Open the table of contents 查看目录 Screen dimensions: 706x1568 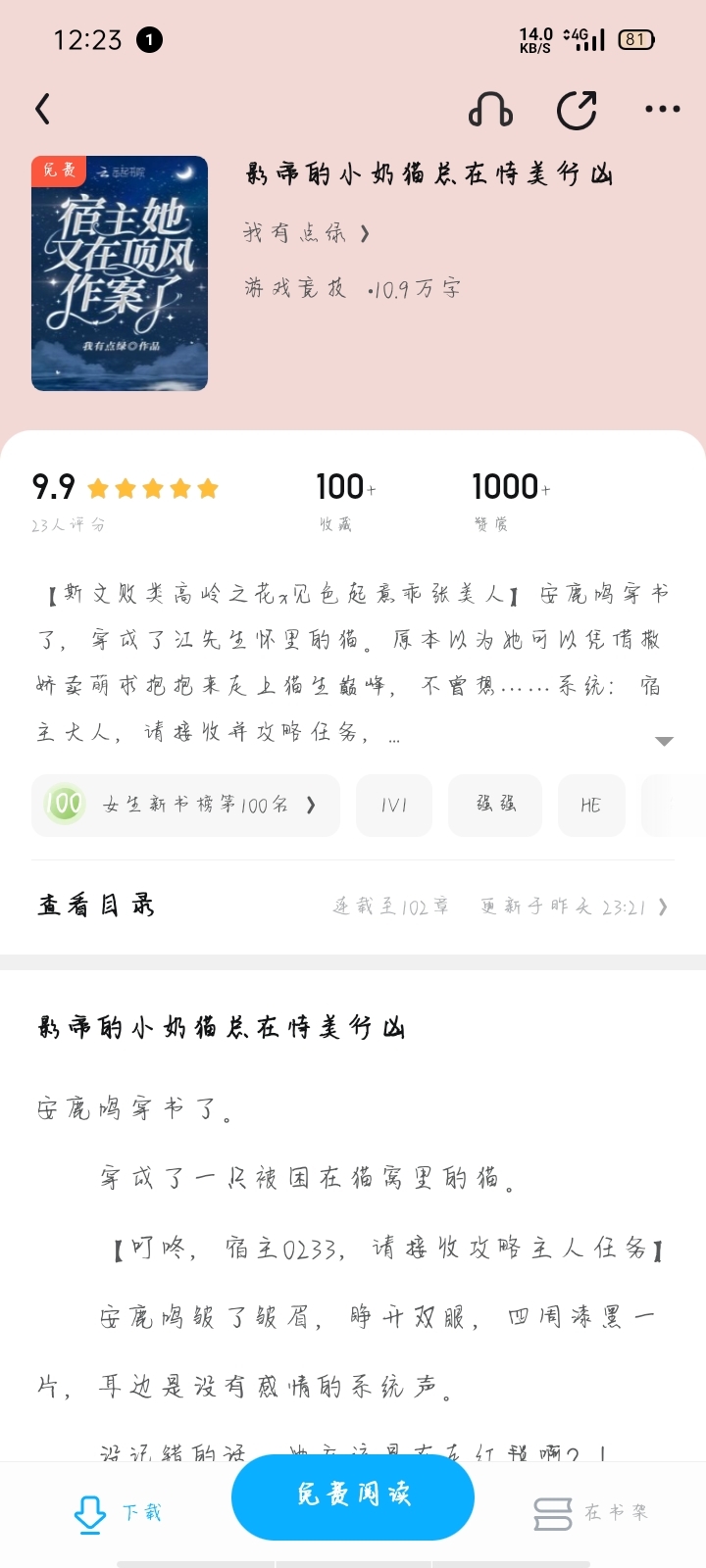tap(353, 906)
